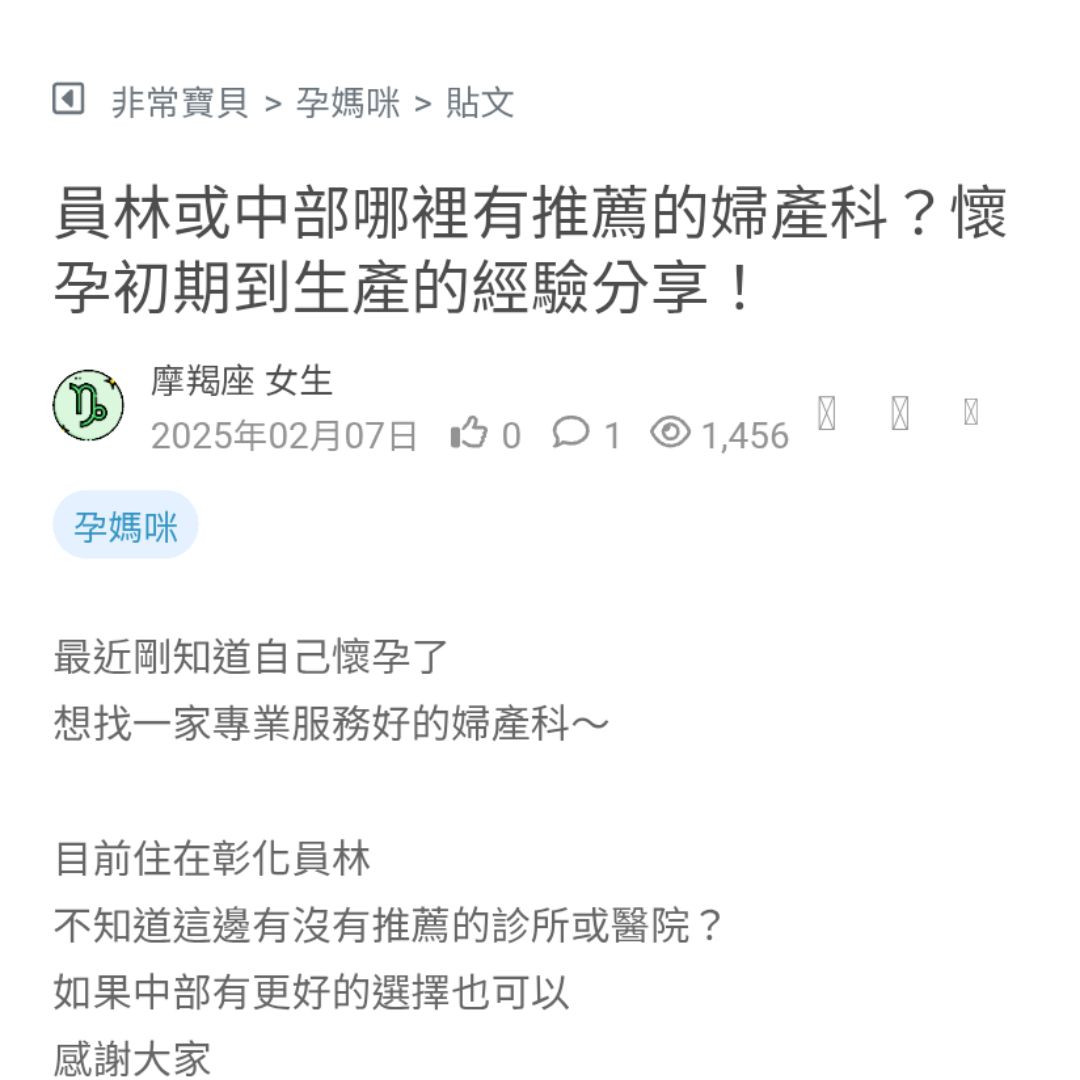Viewport: 1080px width, 1080px height.
Task: Open the 摩羯座 author avatar
Action: [88, 406]
